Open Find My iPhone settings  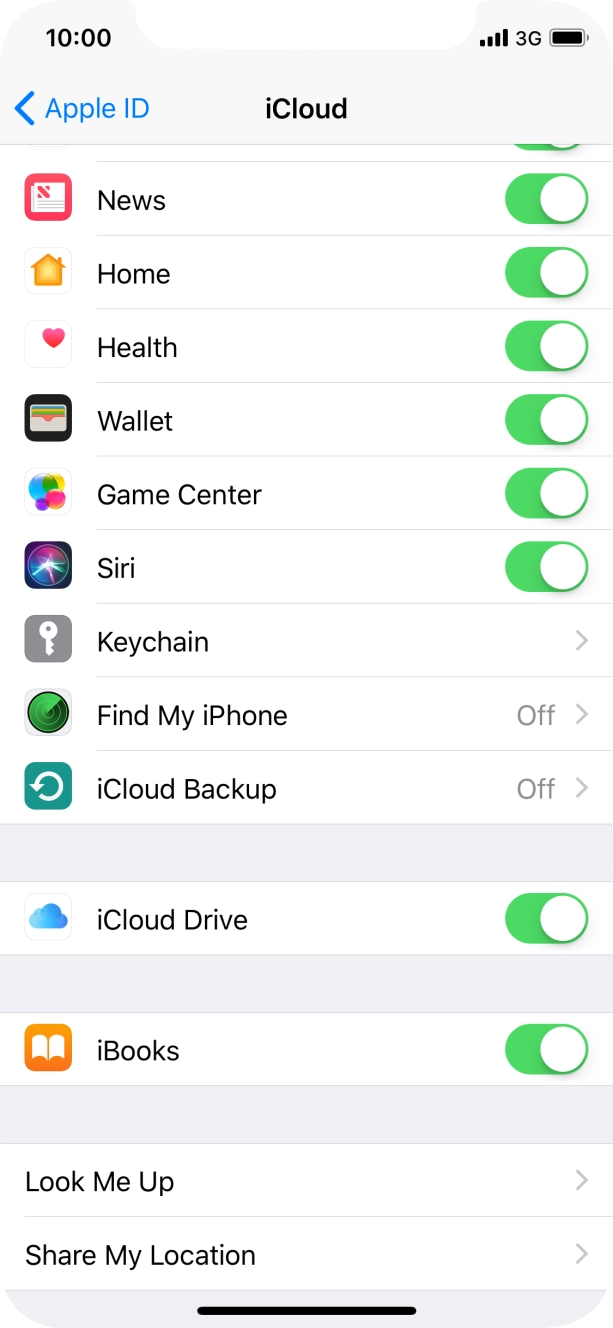tap(306, 715)
